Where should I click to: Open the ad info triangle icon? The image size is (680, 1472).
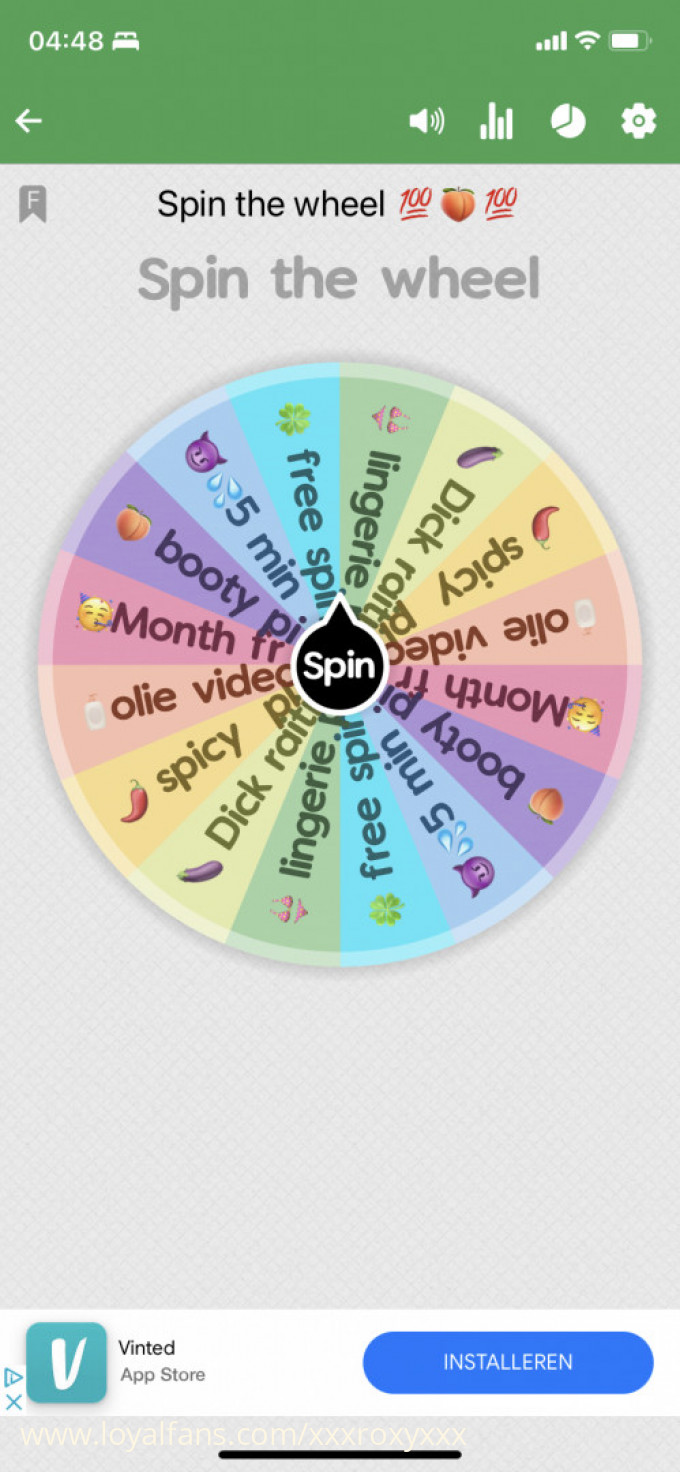pos(14,1377)
